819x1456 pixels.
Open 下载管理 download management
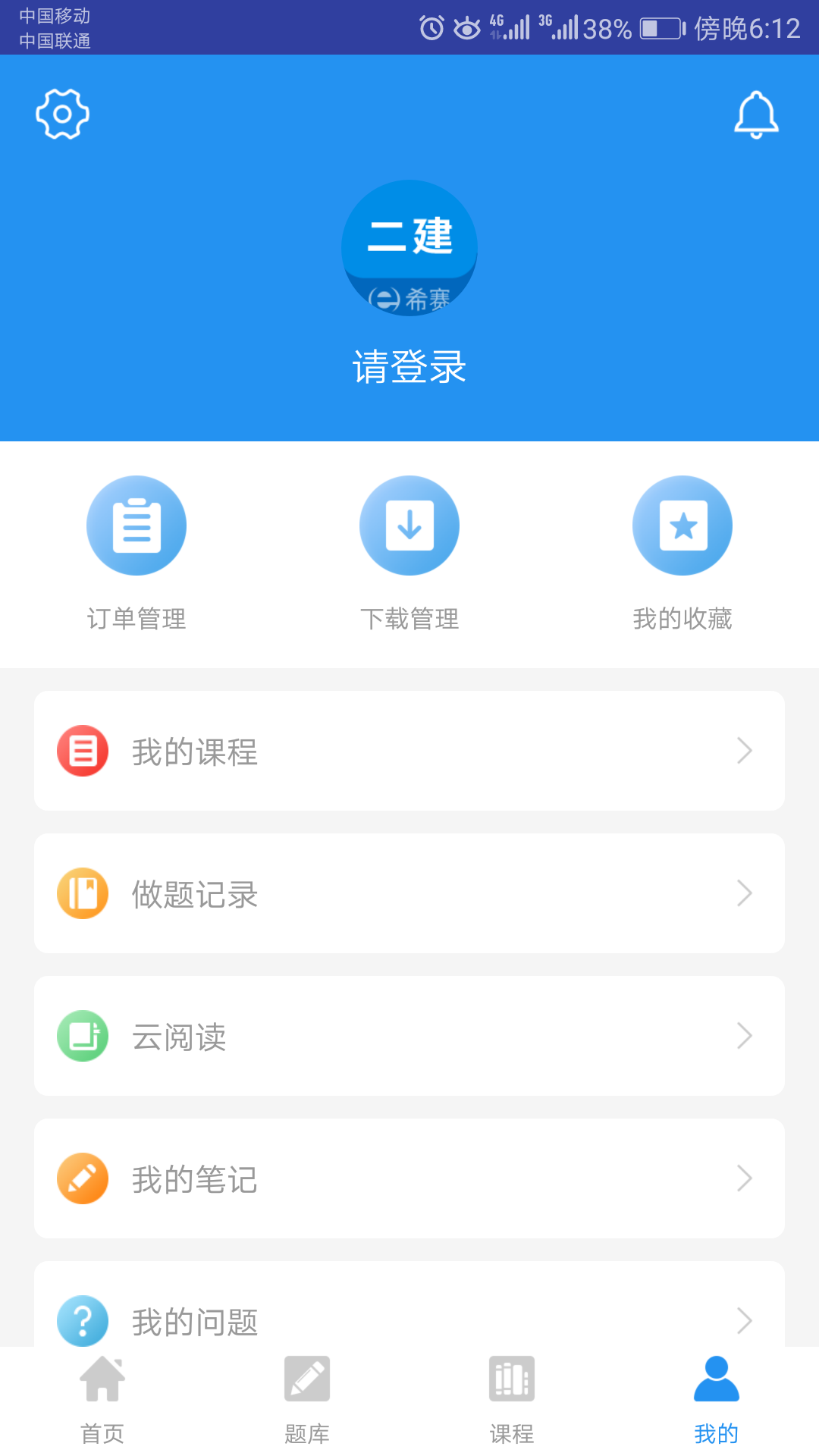pyautogui.click(x=409, y=525)
